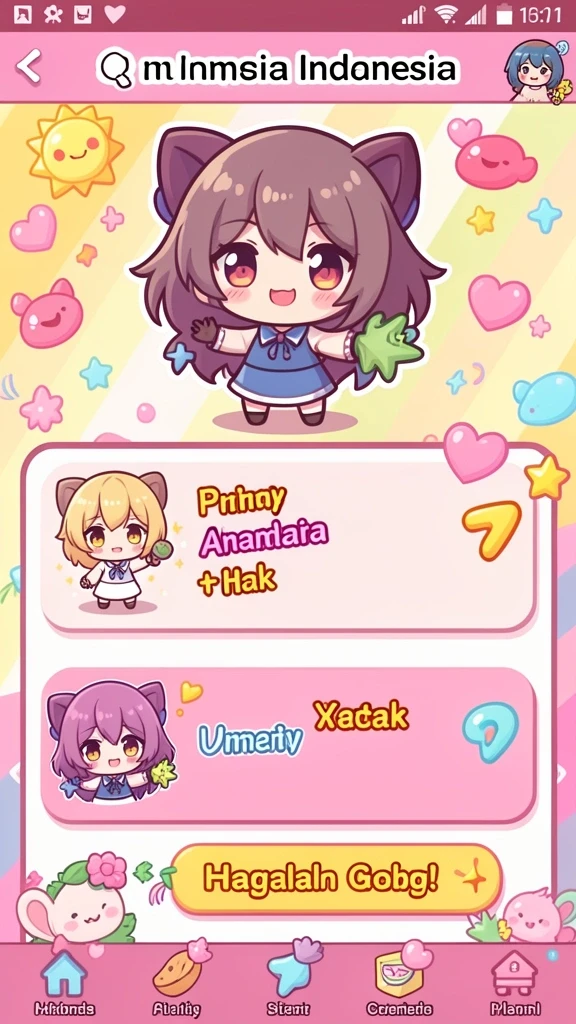Screen dimensions: 576x1024
Task: Open the search field at the top
Action: [x=276, y=69]
